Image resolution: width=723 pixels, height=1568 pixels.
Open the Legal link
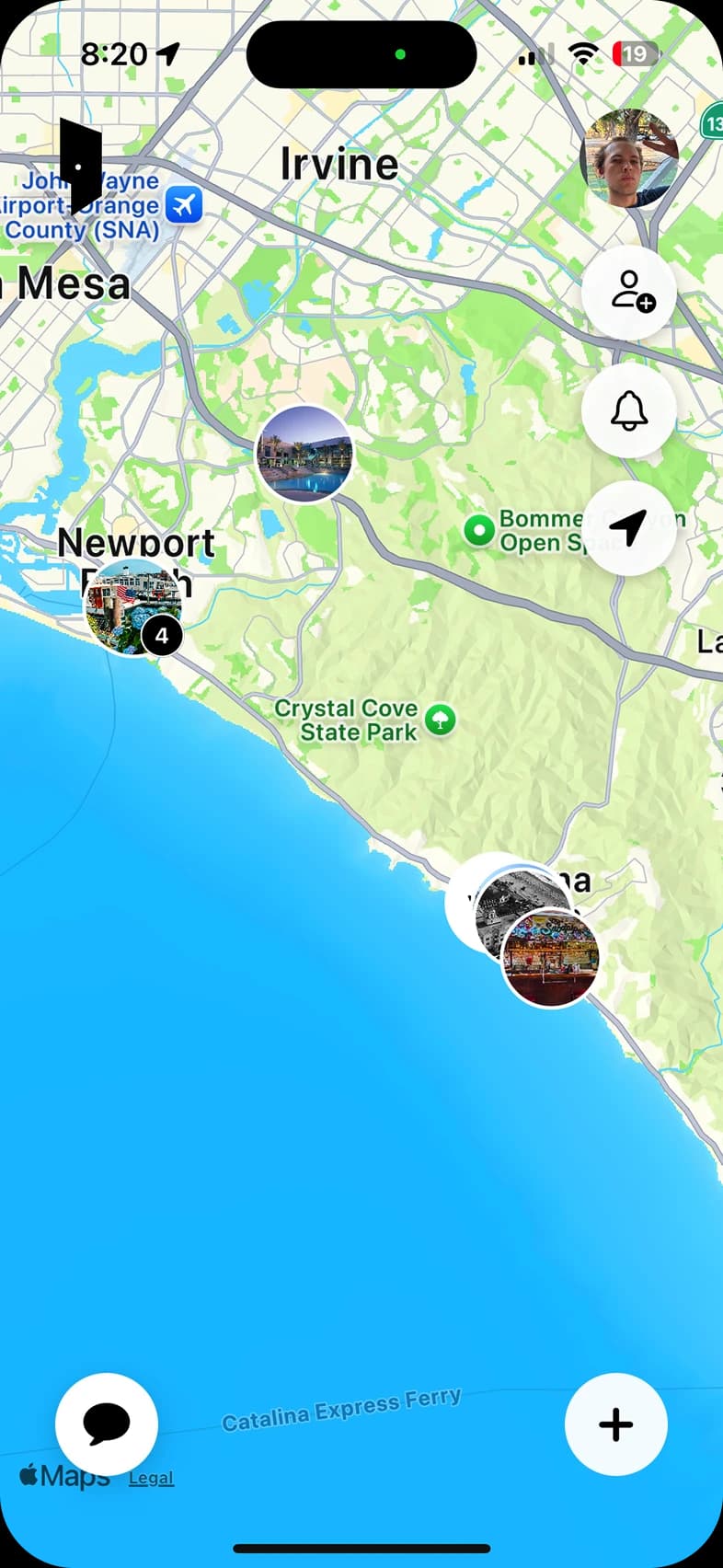(151, 1478)
